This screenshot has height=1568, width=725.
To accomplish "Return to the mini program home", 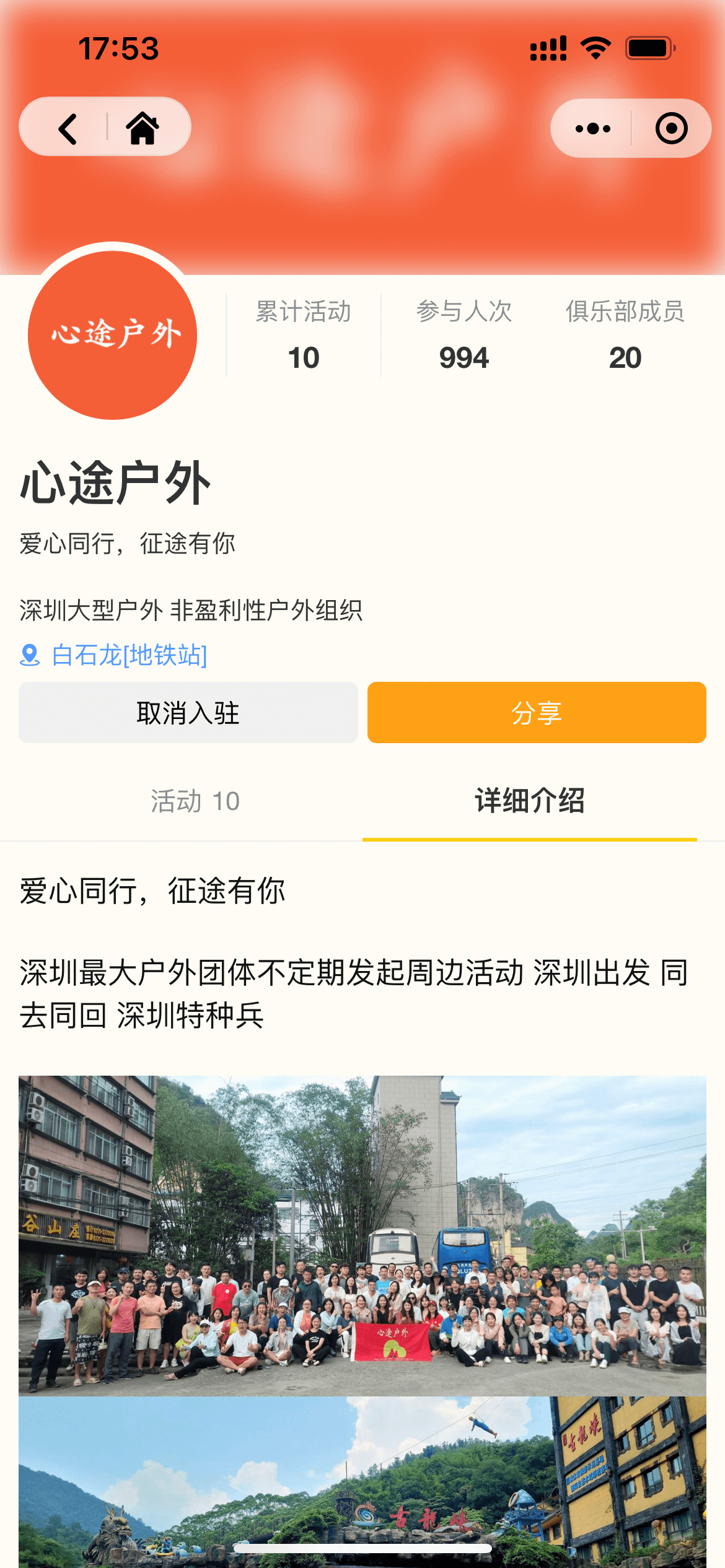I will pos(143,128).
